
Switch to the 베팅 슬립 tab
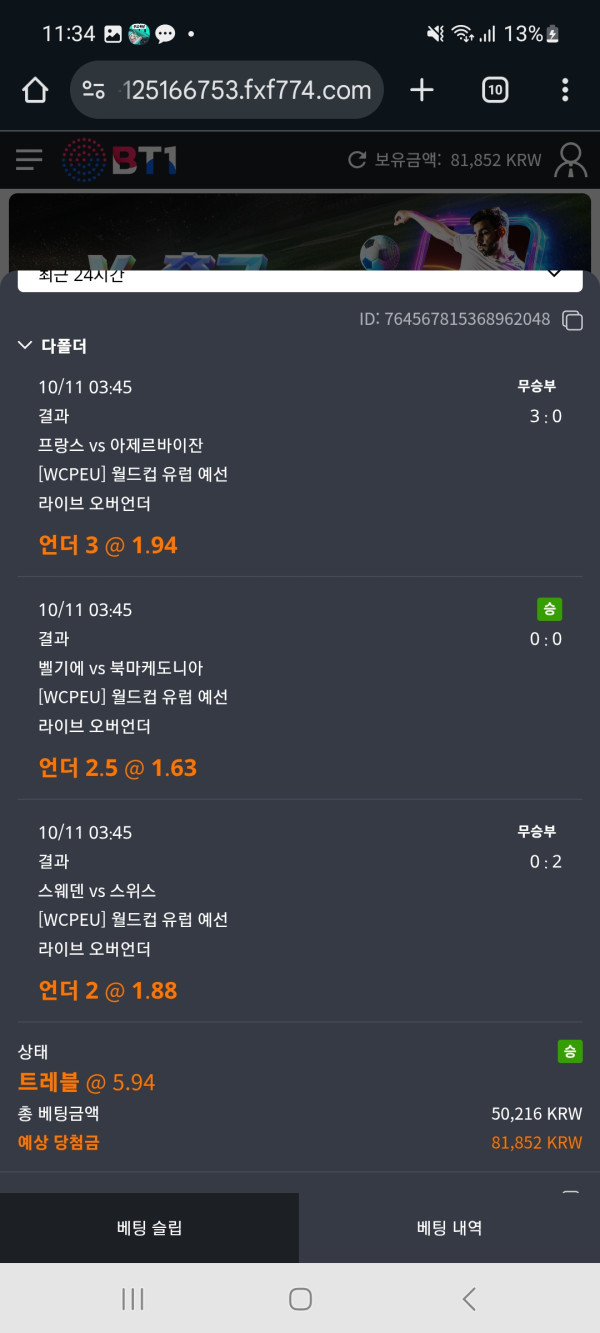(149, 1228)
